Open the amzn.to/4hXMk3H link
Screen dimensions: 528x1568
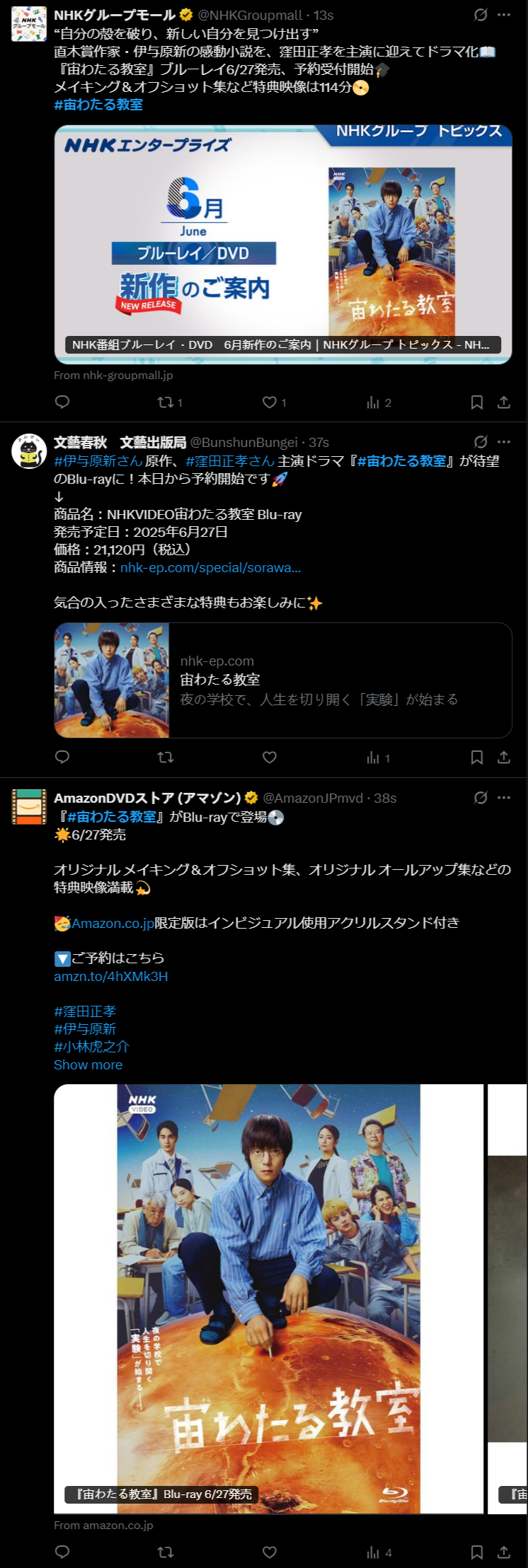pos(111,977)
